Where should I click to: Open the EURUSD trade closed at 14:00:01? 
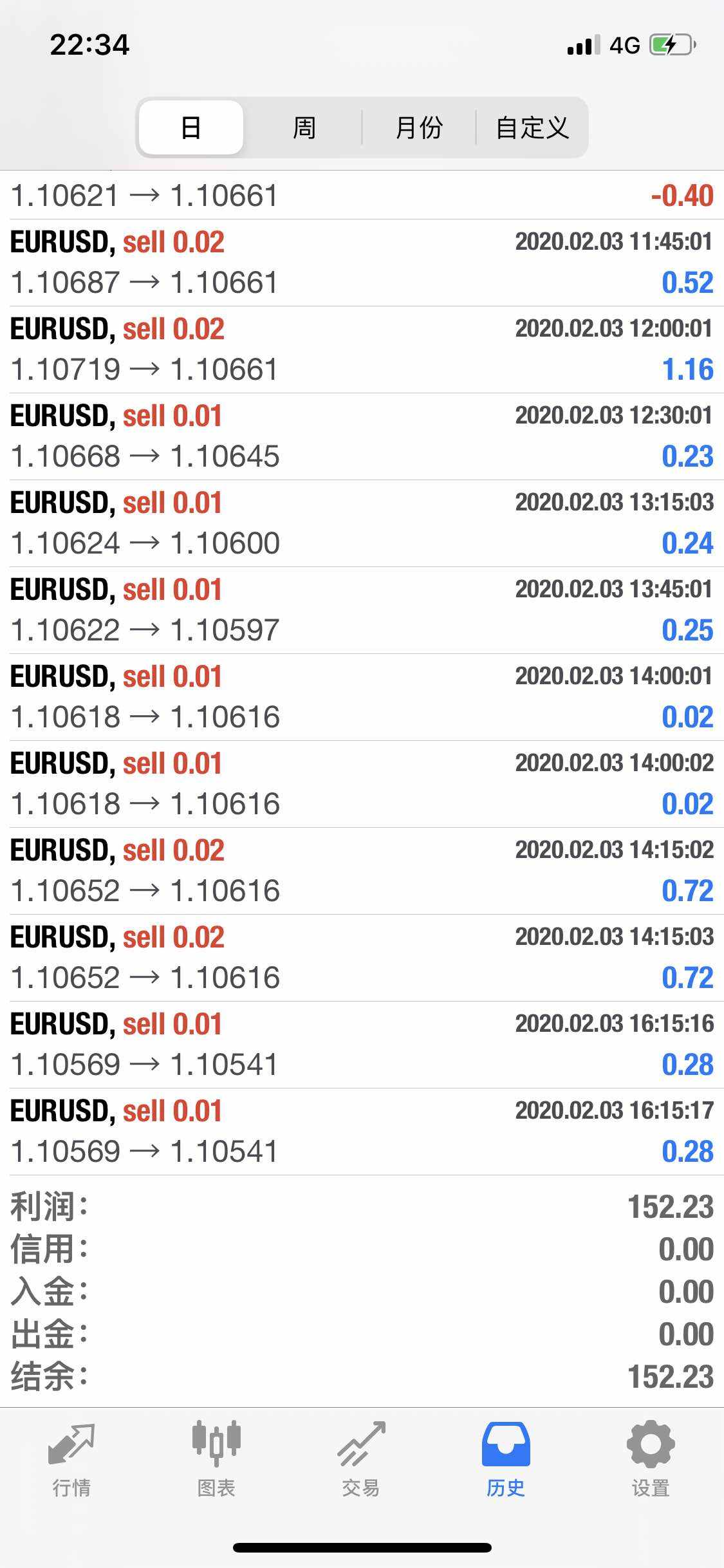point(362,697)
